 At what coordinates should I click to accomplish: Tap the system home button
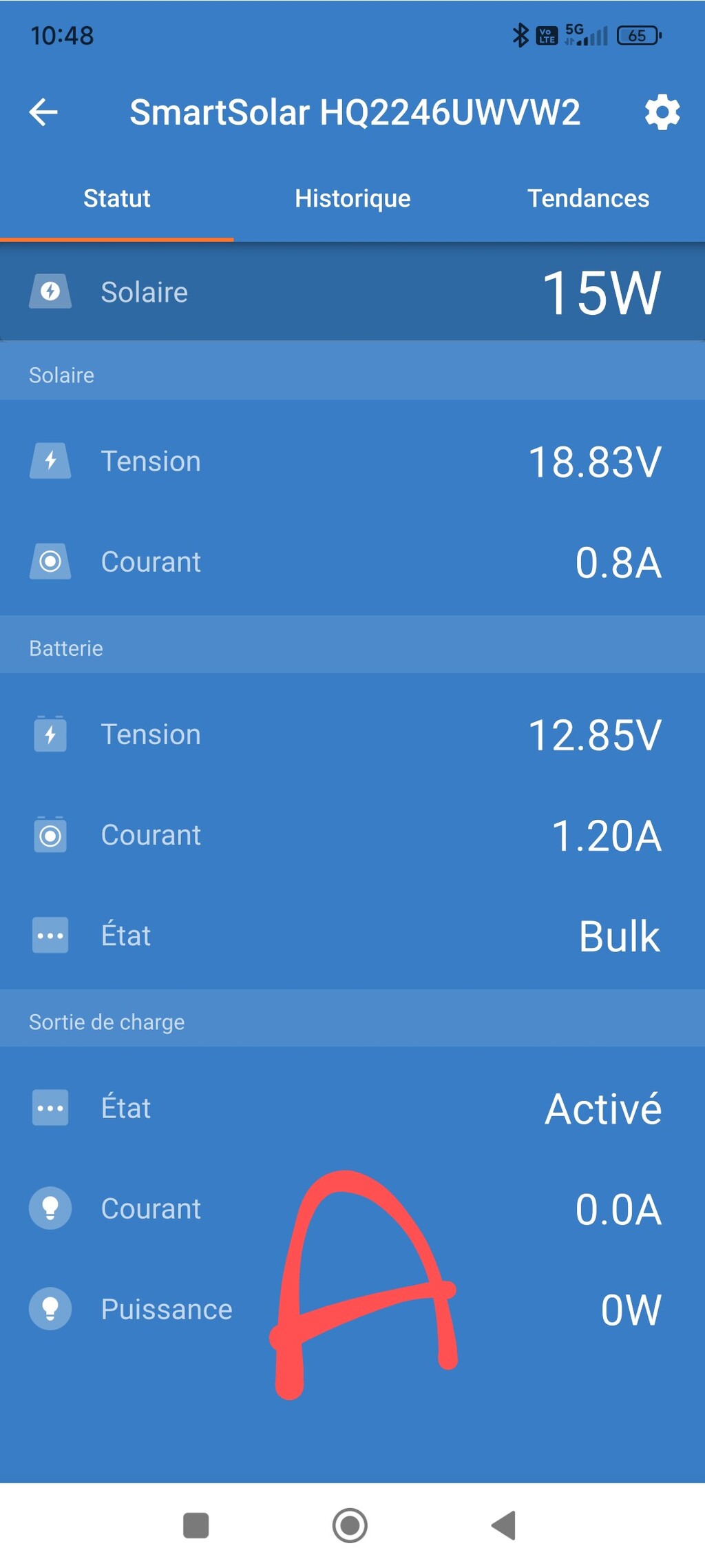pos(350,1525)
